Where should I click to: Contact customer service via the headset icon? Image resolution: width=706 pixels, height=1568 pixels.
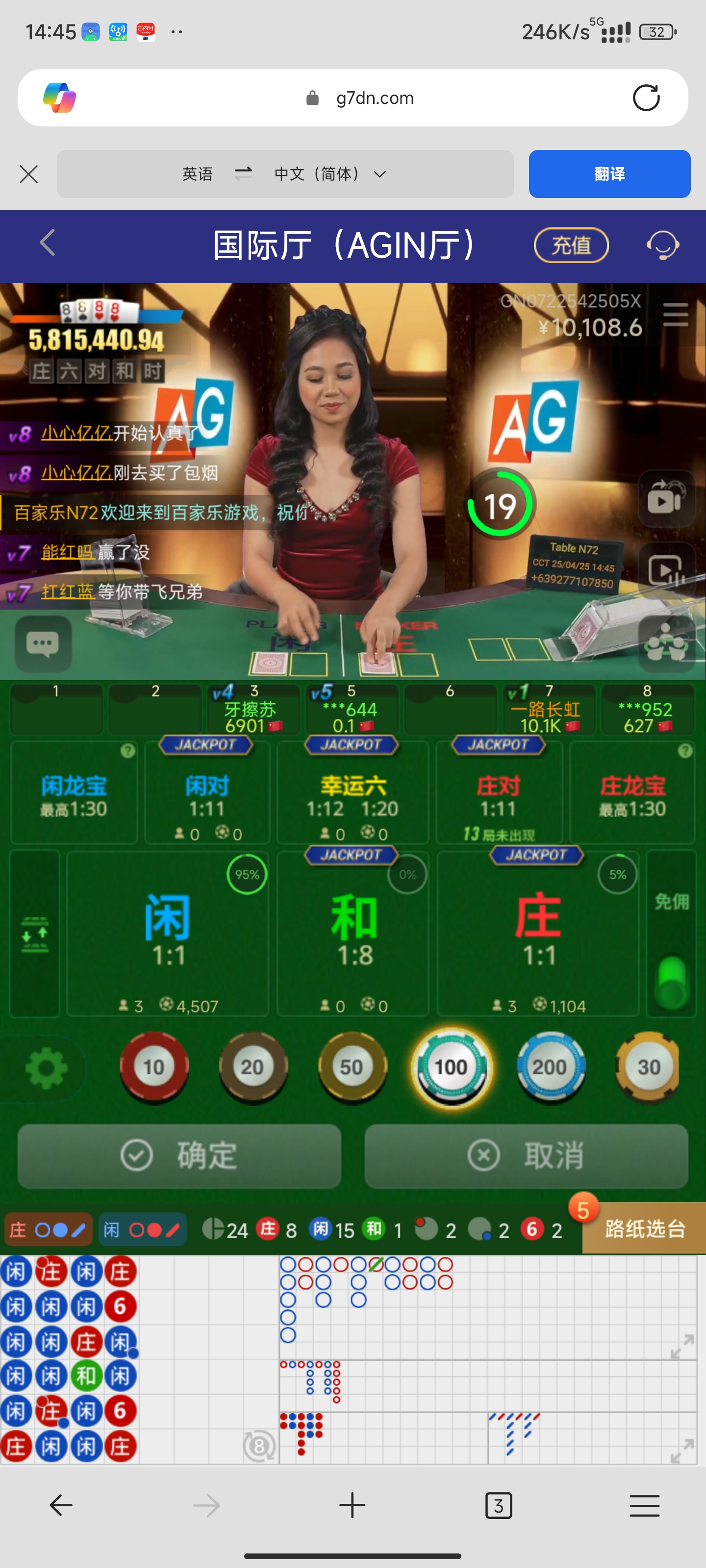point(662,245)
